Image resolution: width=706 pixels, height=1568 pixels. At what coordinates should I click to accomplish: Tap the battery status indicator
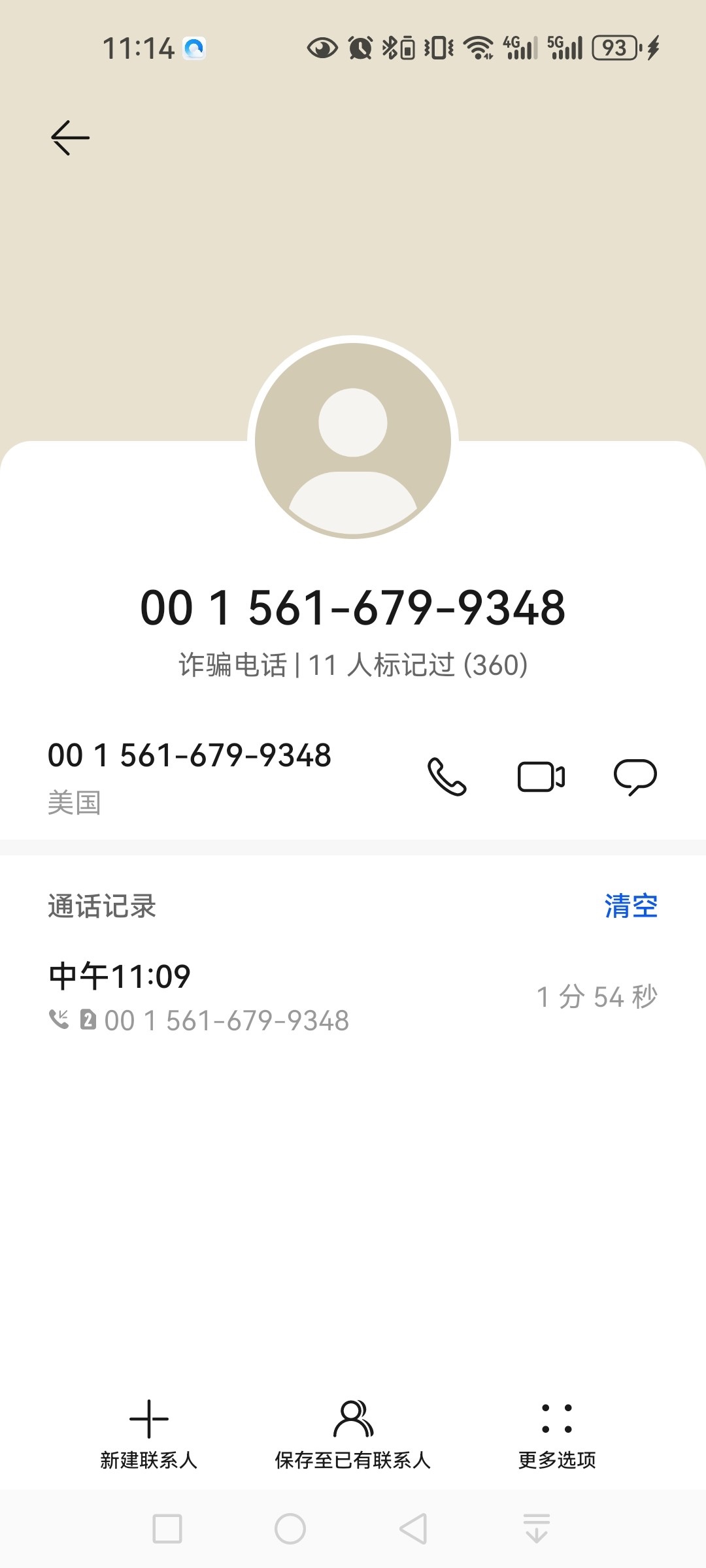pyautogui.click(x=614, y=46)
